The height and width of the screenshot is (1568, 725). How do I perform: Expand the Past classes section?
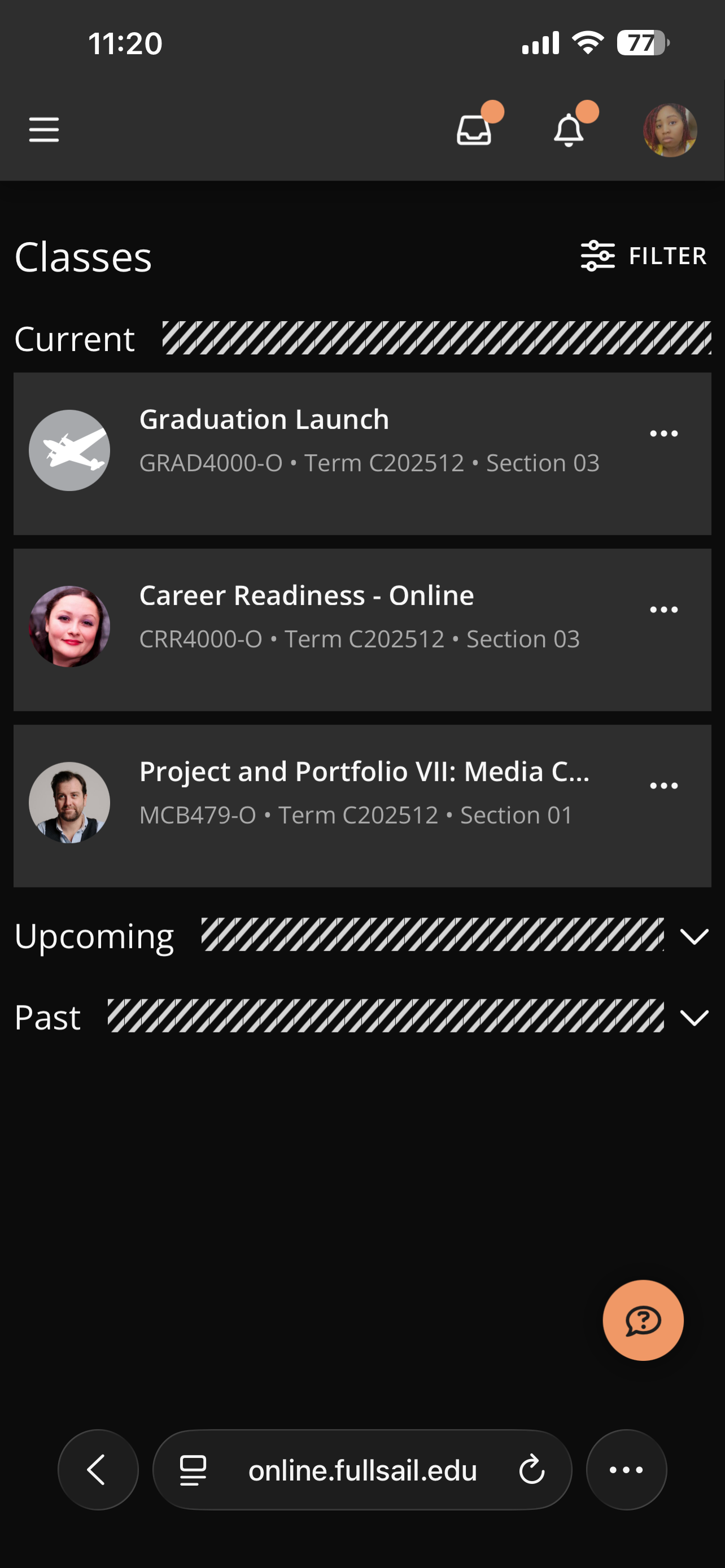(693, 1017)
